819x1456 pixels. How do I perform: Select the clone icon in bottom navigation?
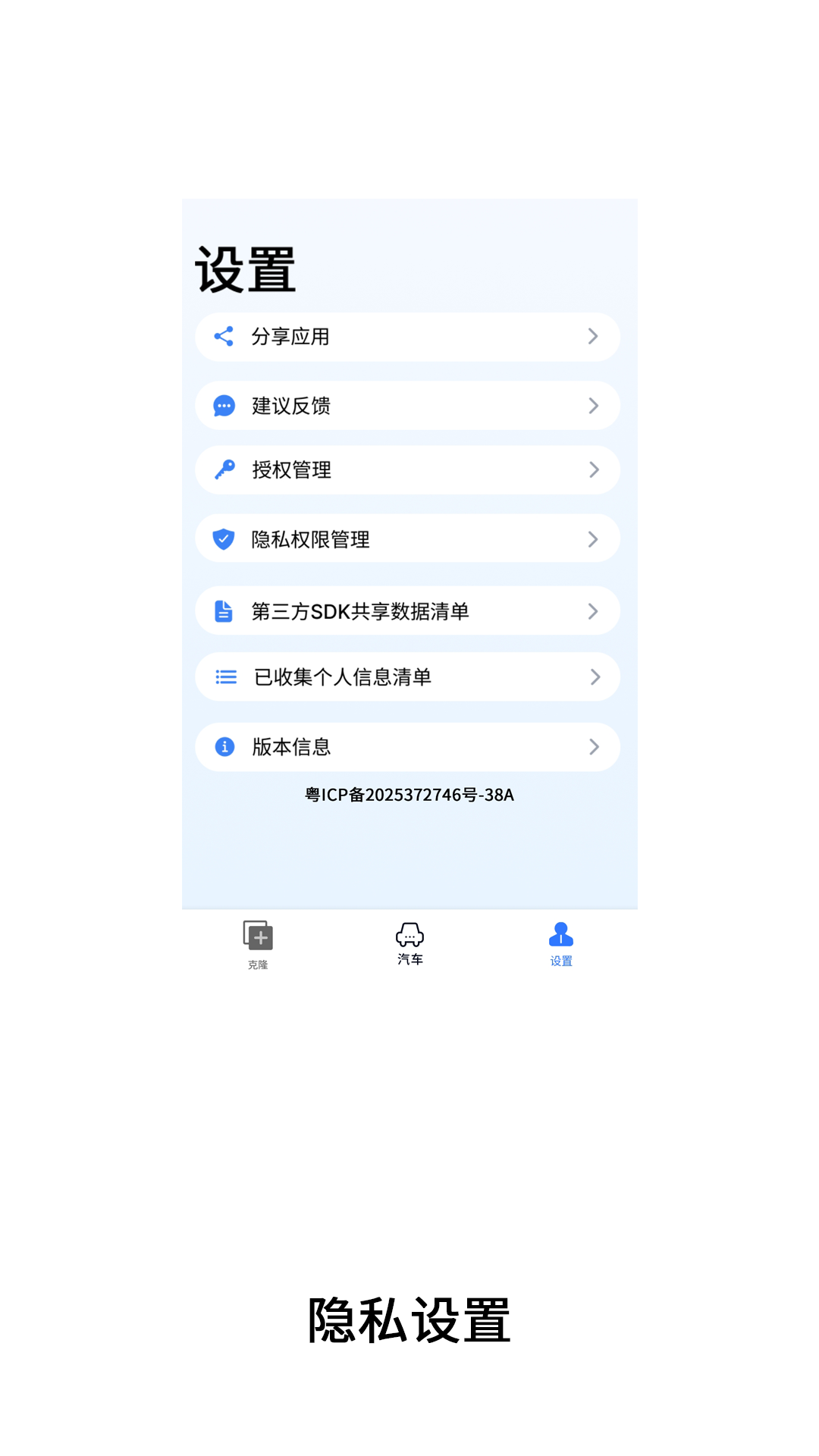click(x=259, y=937)
